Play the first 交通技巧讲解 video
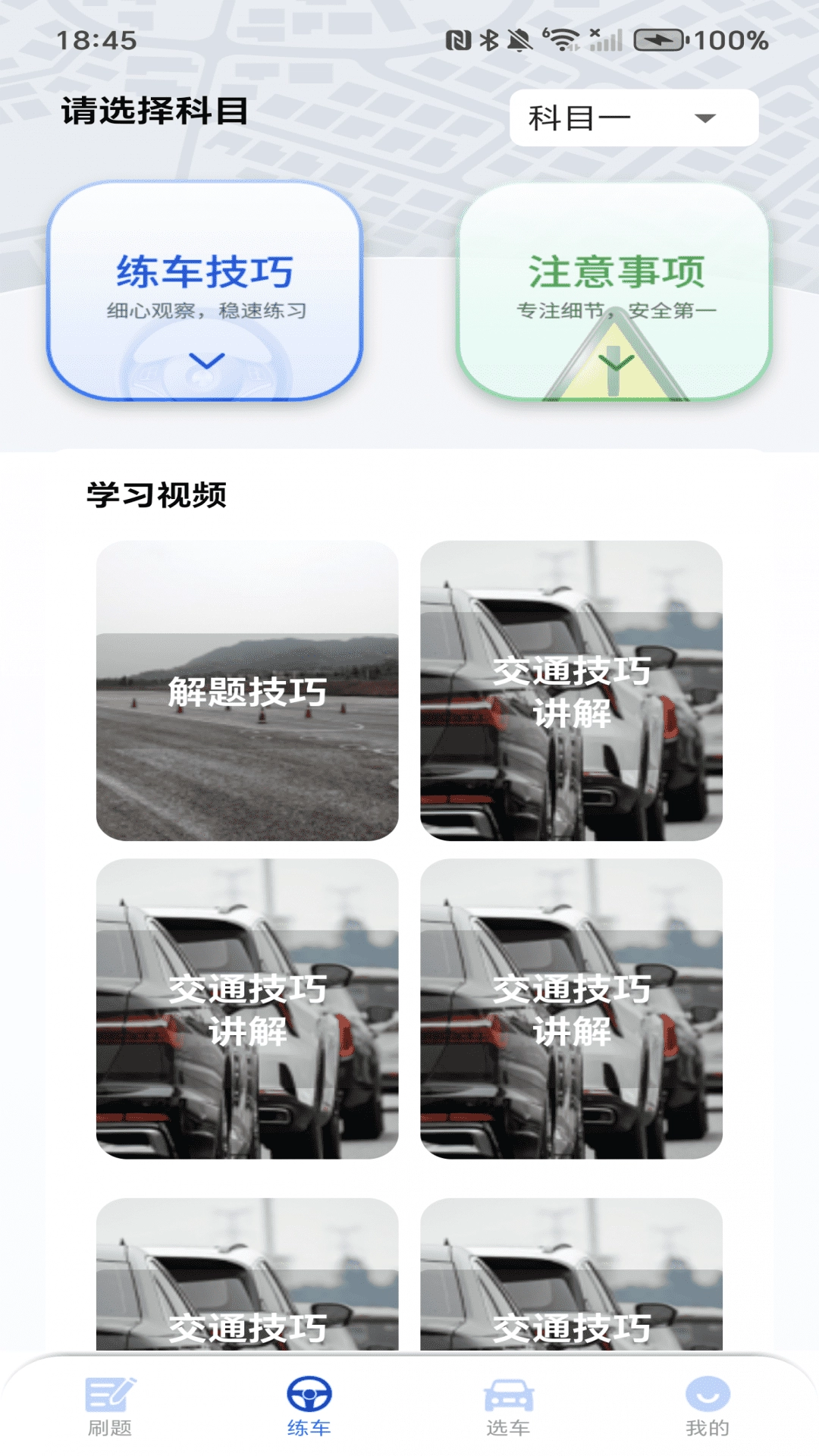Screen dimensions: 819x1456 coord(573,690)
